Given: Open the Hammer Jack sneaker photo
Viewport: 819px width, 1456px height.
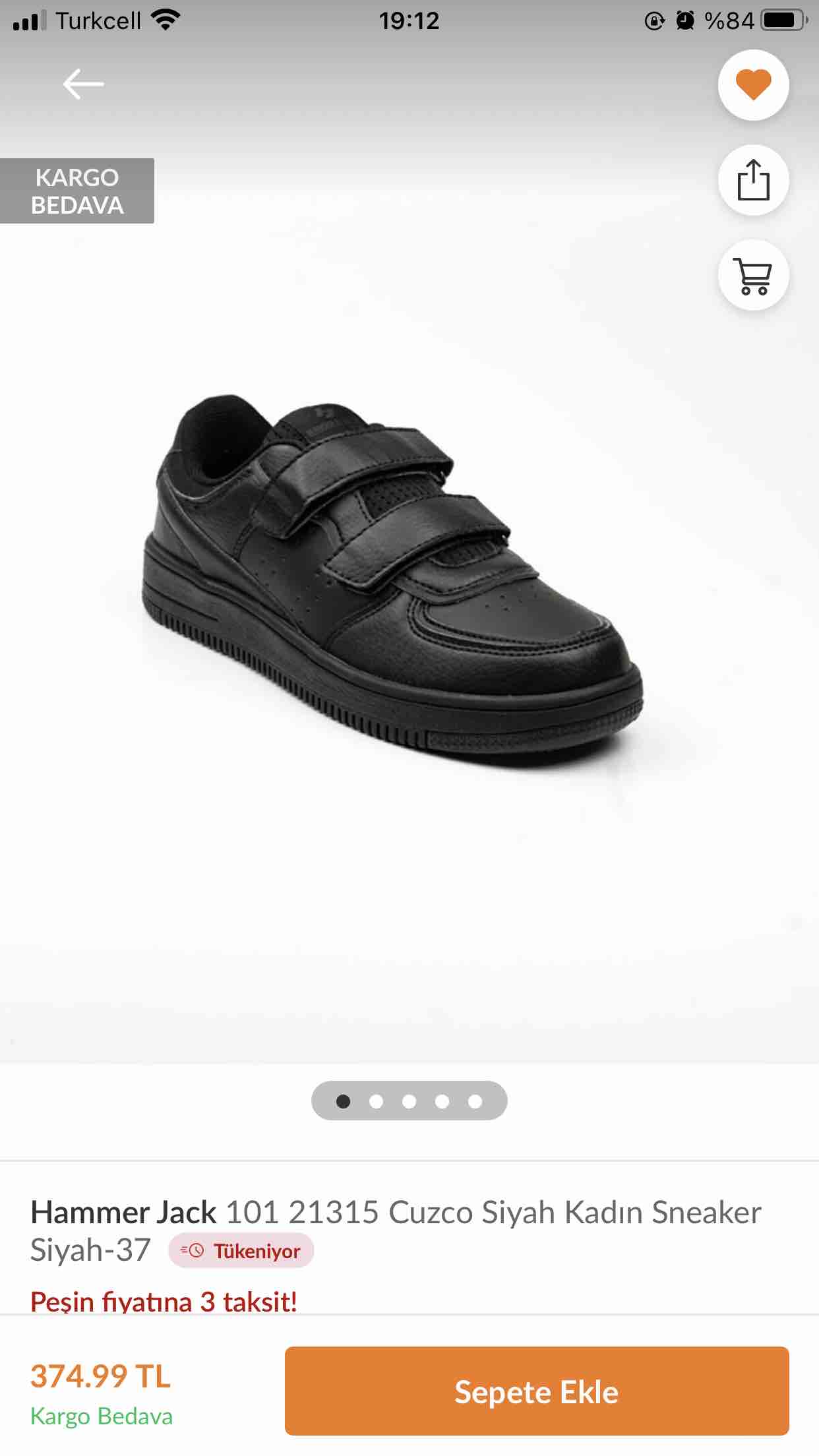Looking at the screenshot, I should coord(393,580).
